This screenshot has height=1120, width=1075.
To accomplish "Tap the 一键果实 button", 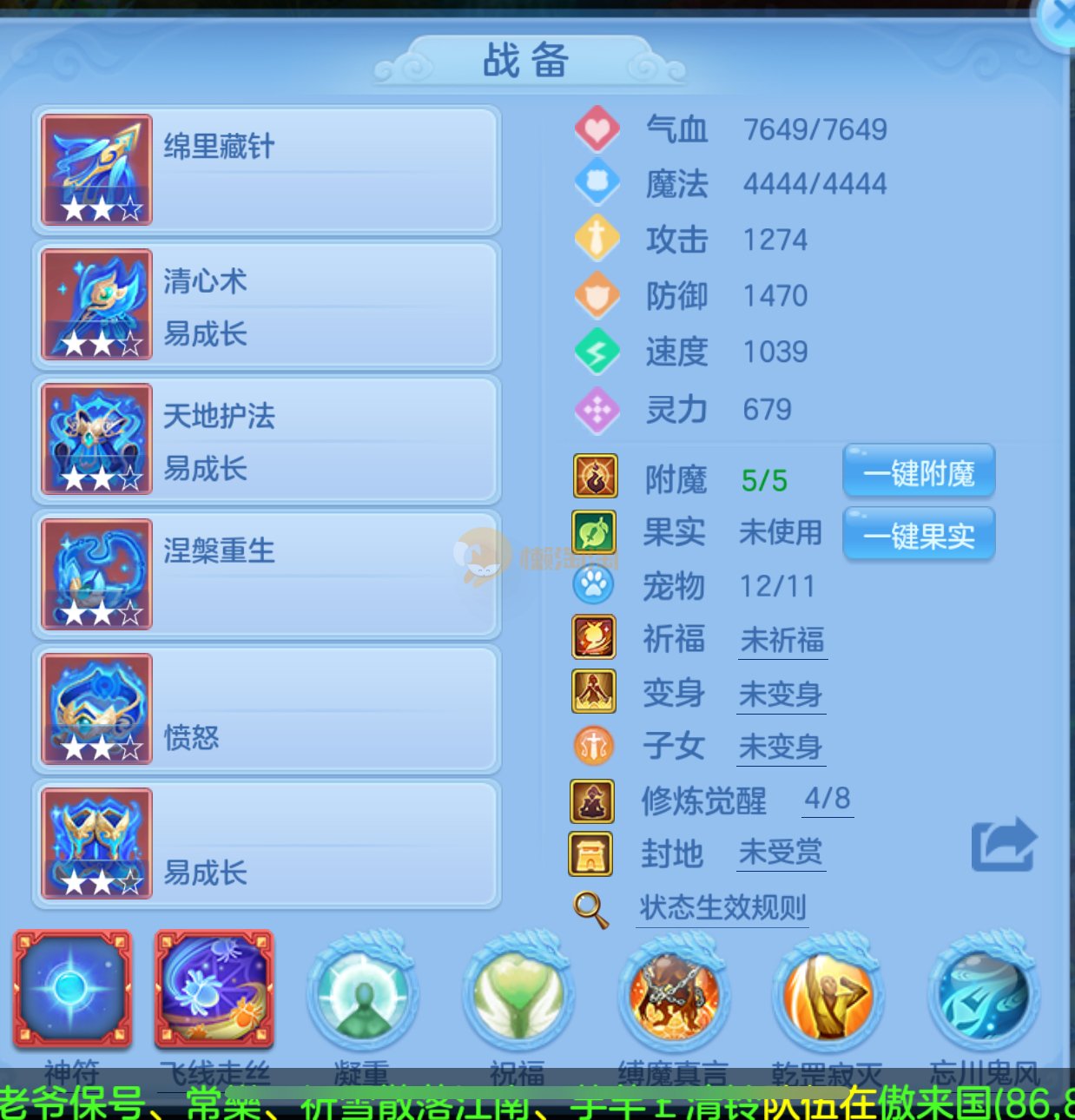I will 919,536.
